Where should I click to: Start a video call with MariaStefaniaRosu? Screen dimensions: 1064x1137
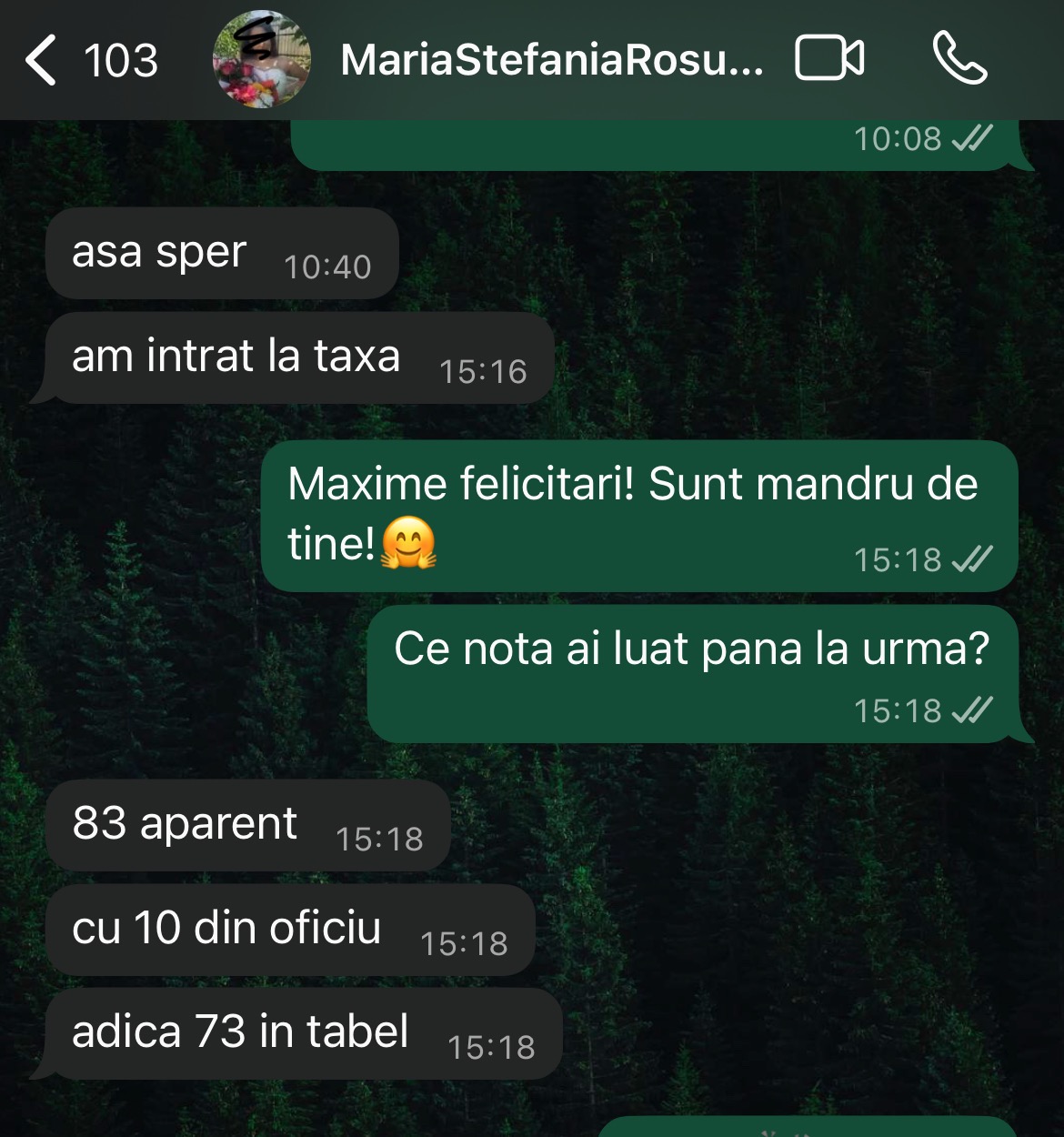click(828, 60)
